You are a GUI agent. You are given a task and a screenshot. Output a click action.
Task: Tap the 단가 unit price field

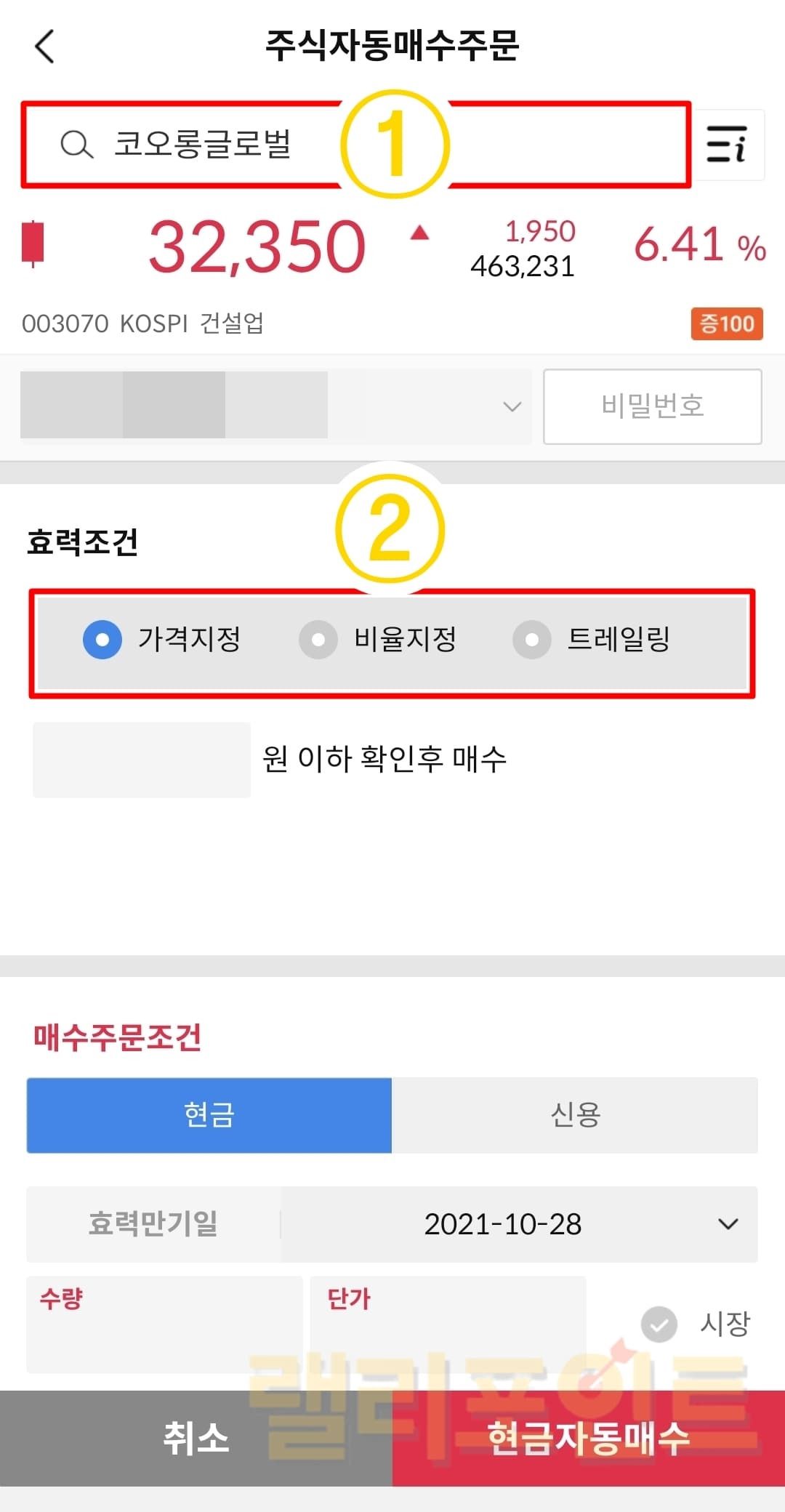tap(448, 1324)
